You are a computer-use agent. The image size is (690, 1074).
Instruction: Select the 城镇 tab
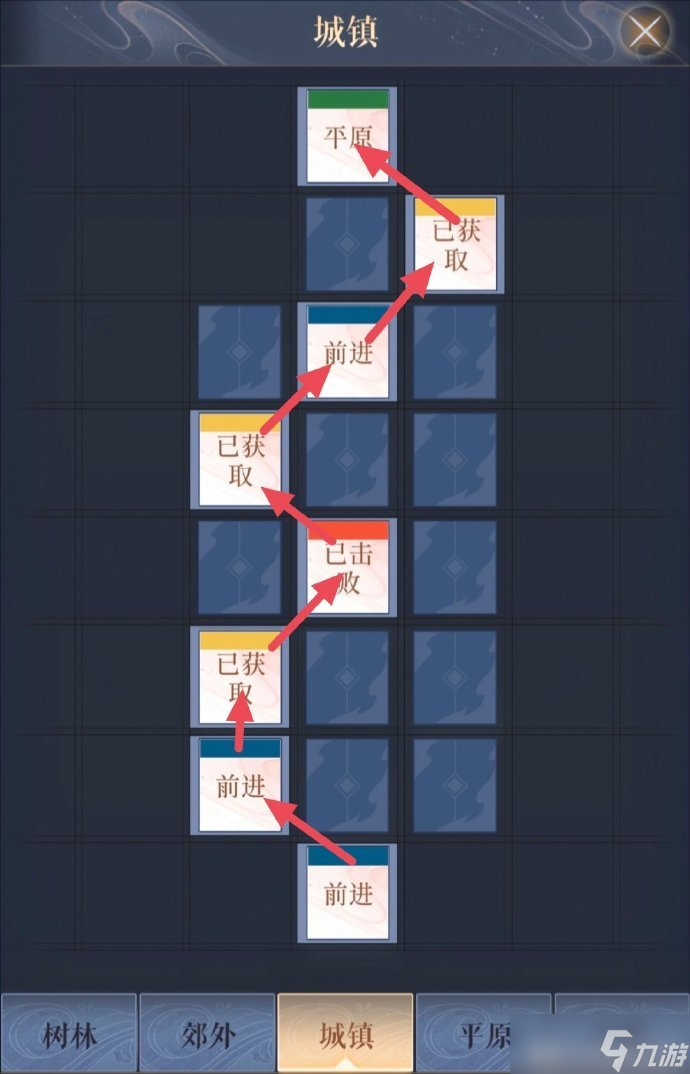(345, 1034)
